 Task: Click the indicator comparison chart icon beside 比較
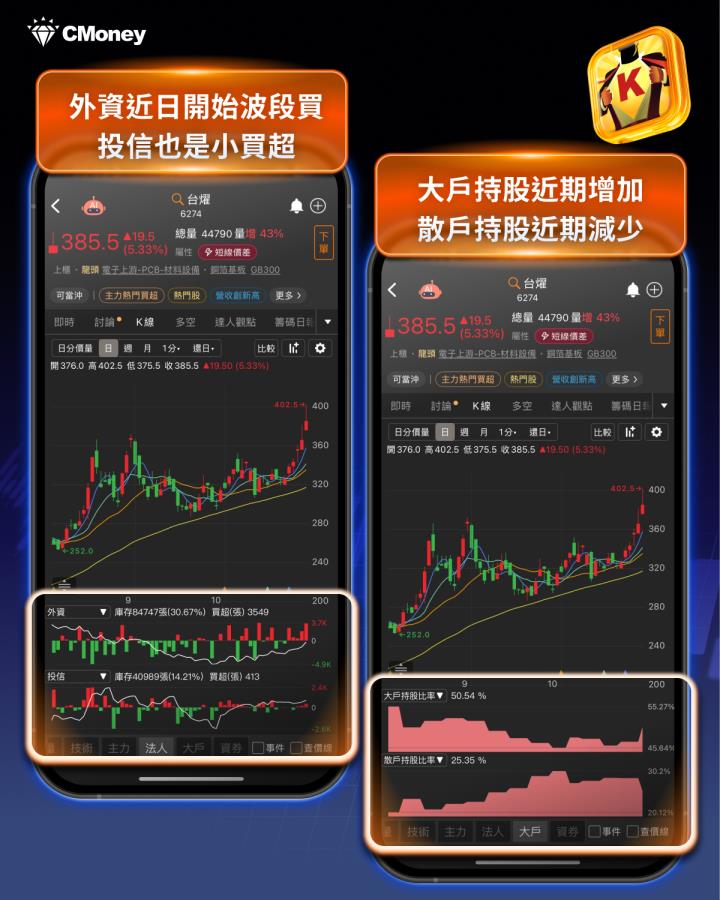294,349
